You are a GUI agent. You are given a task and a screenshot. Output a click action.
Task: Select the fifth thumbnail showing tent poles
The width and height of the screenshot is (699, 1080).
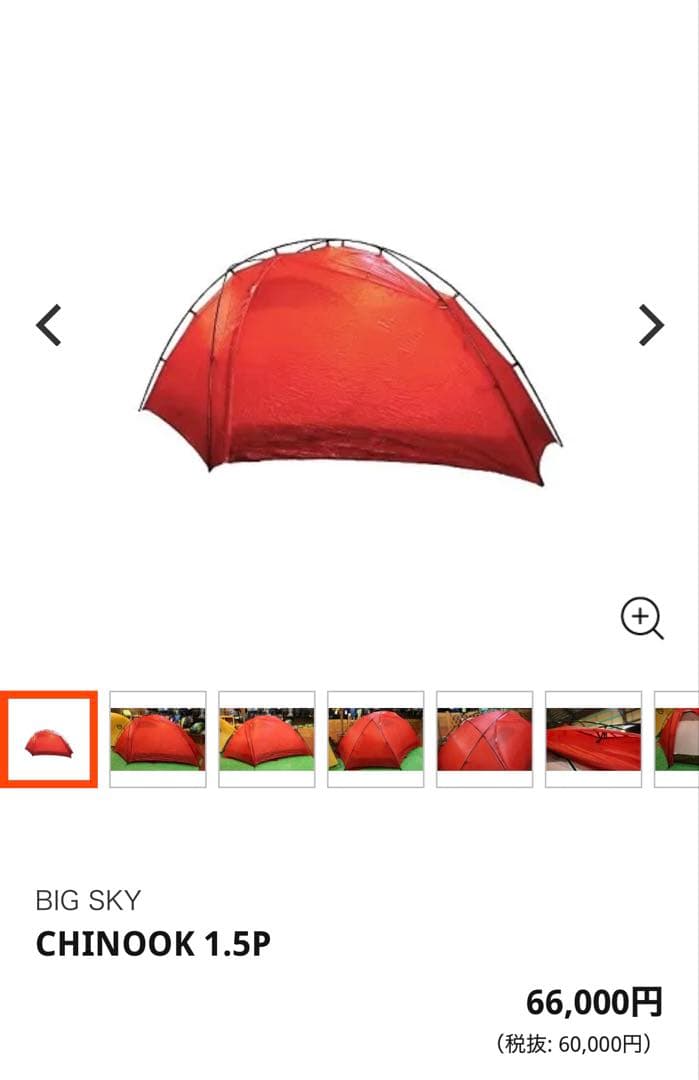tap(484, 739)
